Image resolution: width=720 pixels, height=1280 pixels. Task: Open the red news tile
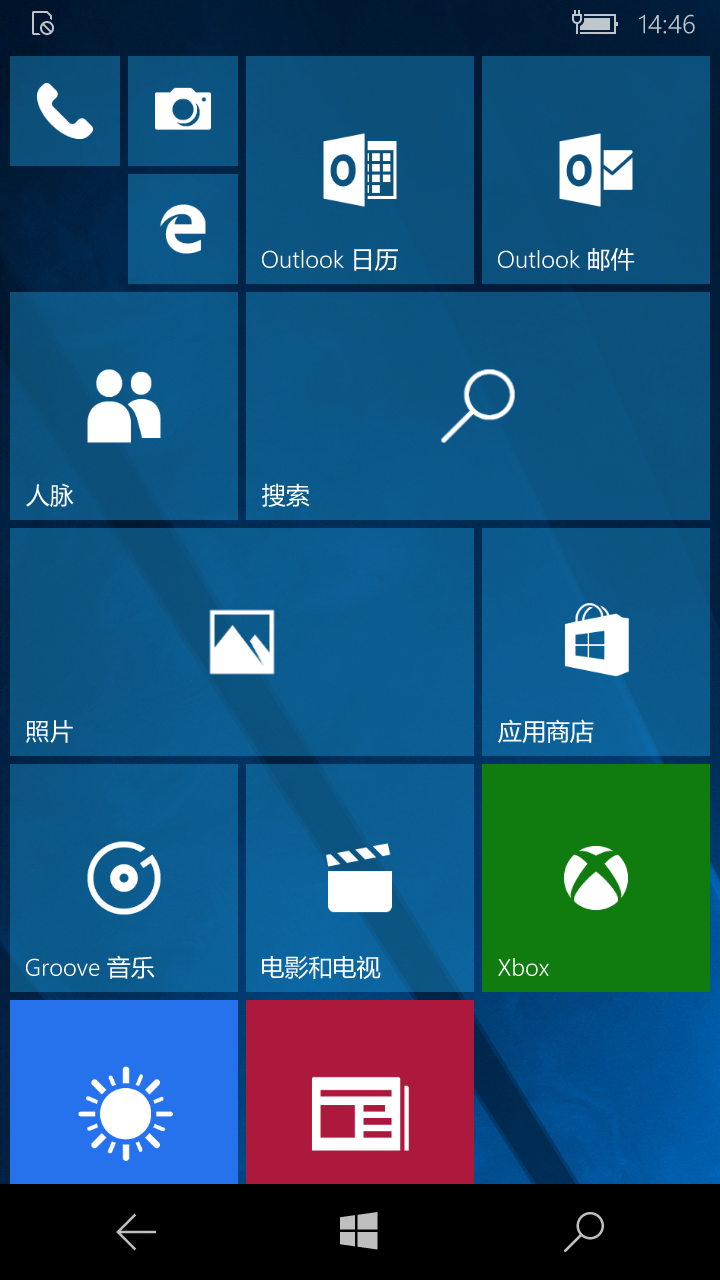360,1092
